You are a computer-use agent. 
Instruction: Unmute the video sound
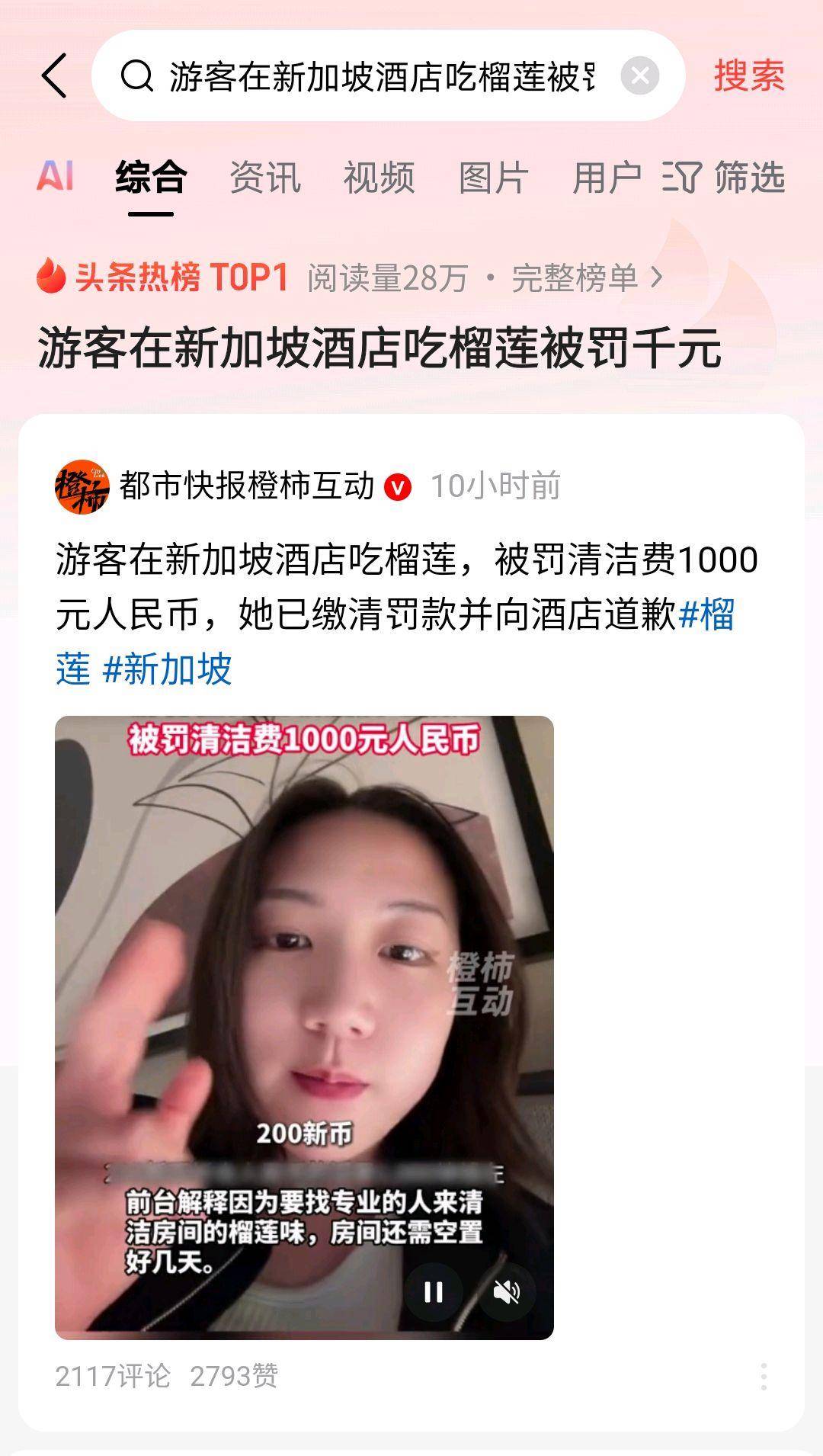[x=506, y=1291]
